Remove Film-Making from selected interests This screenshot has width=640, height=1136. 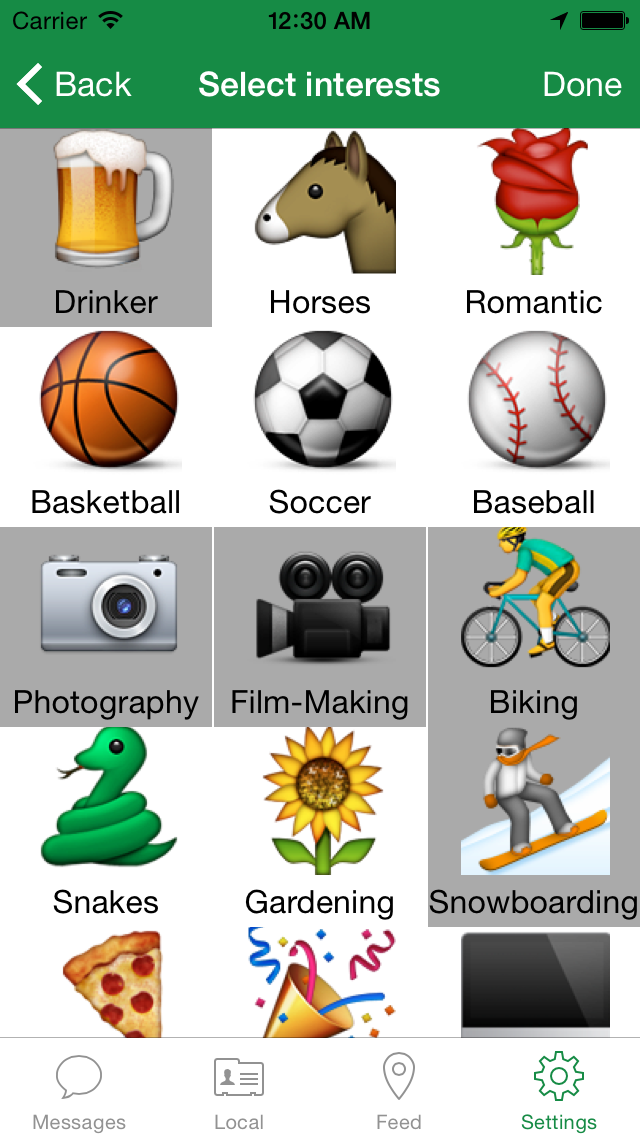click(320, 627)
